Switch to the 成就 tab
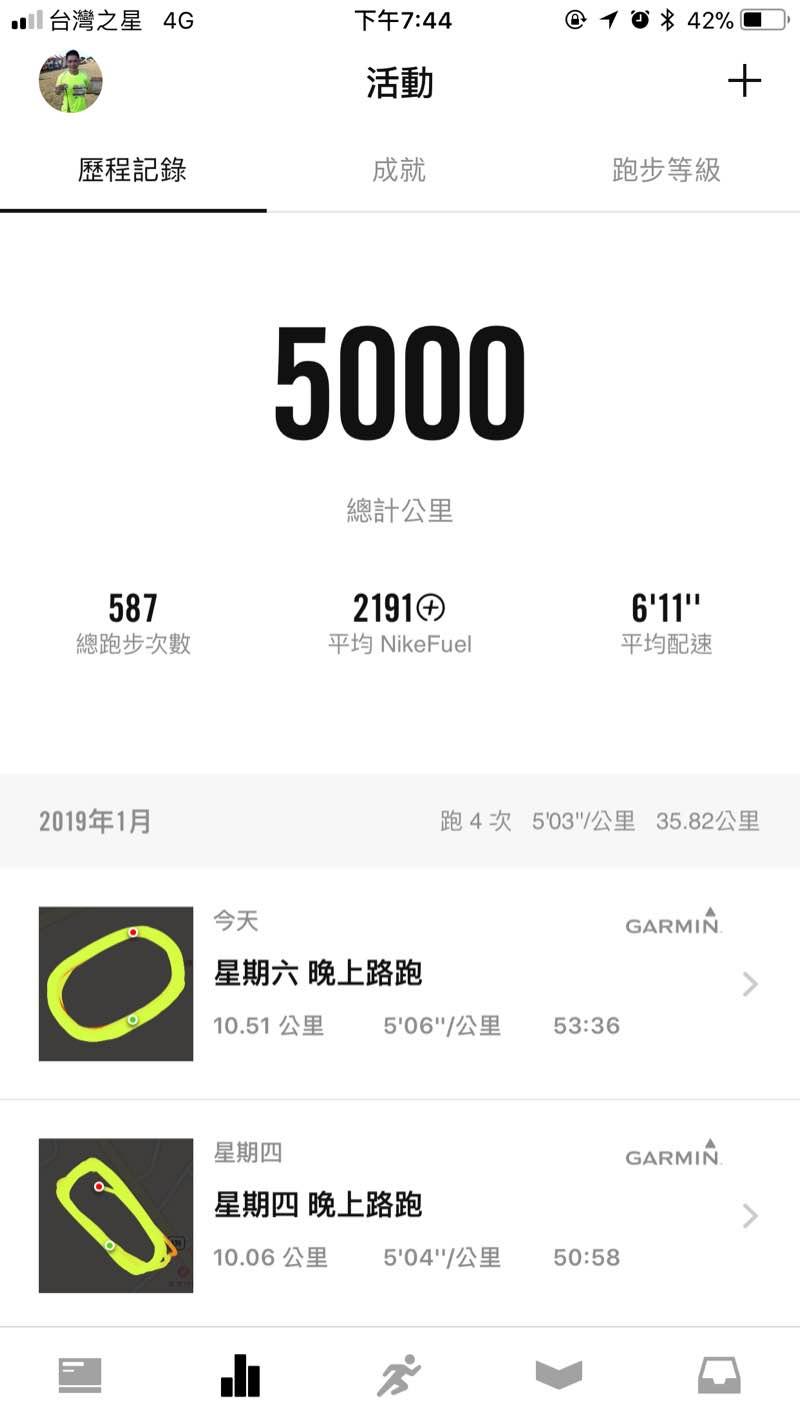 pyautogui.click(x=399, y=170)
